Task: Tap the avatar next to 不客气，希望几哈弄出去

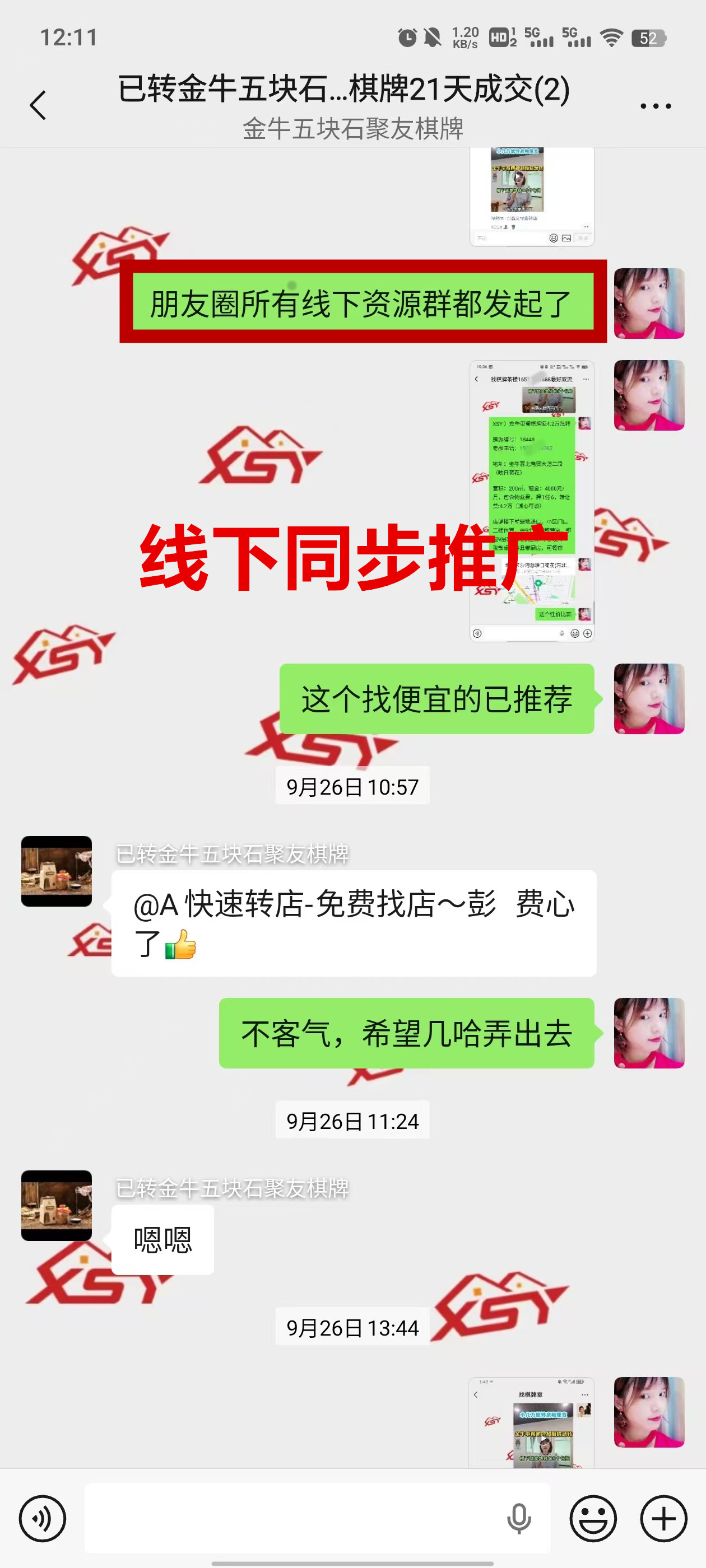Action: (x=649, y=1033)
